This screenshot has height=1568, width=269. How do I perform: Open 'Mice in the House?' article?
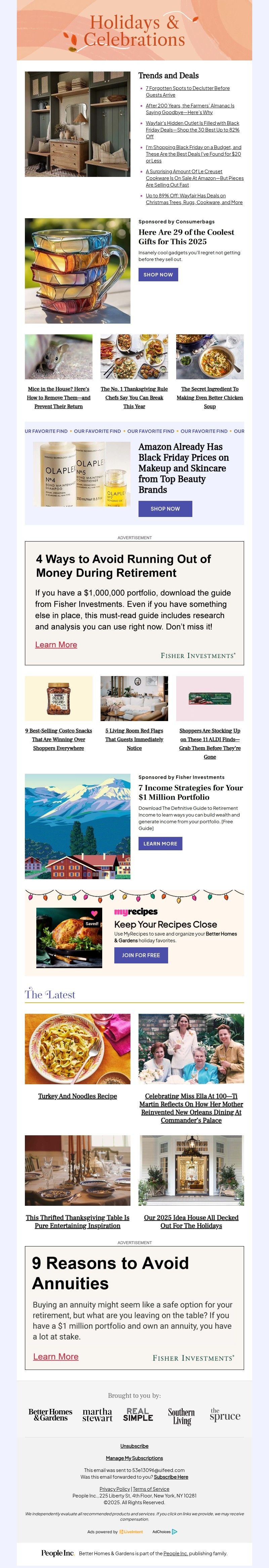(59, 397)
